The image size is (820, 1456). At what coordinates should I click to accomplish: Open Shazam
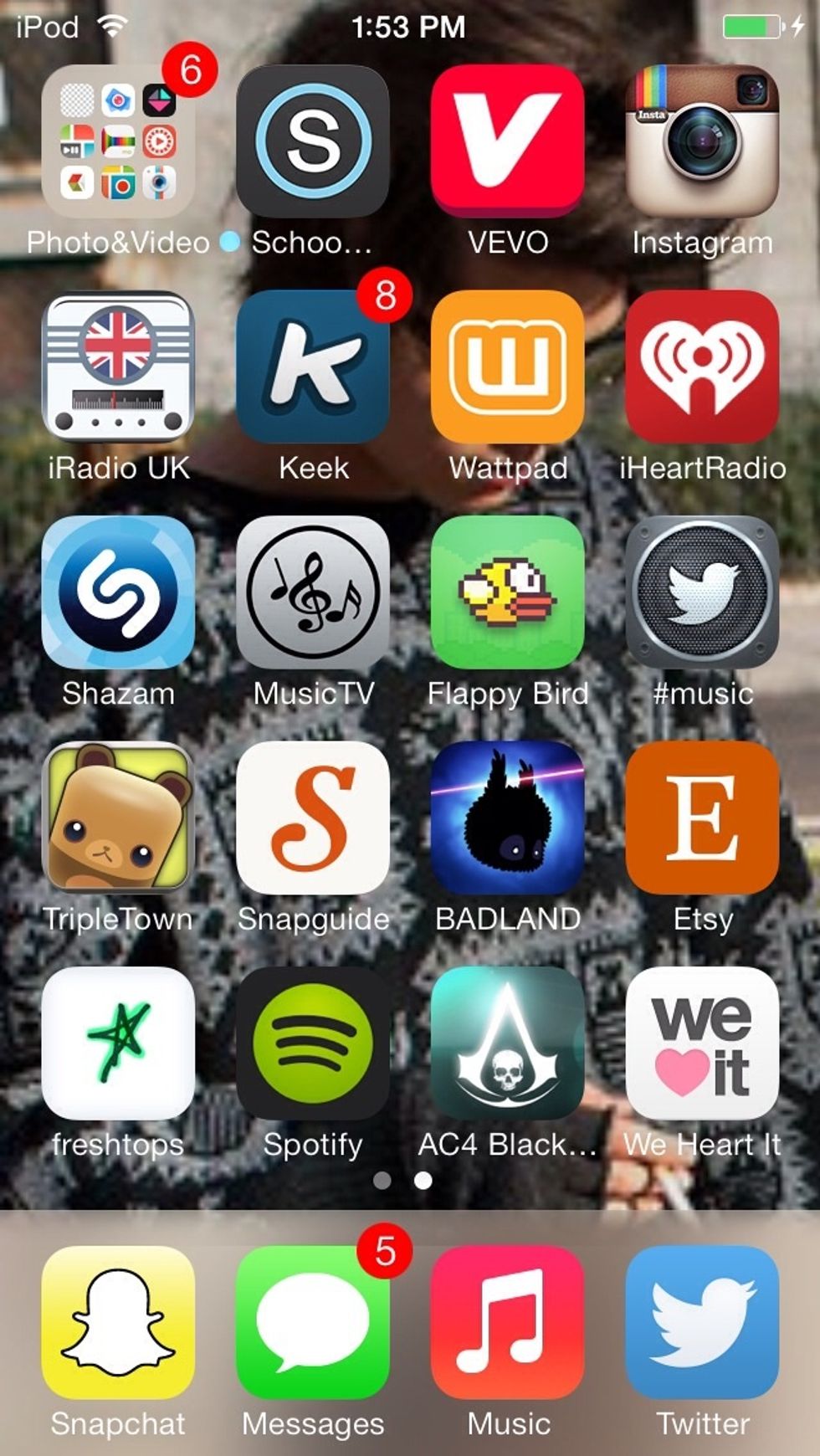tap(118, 592)
